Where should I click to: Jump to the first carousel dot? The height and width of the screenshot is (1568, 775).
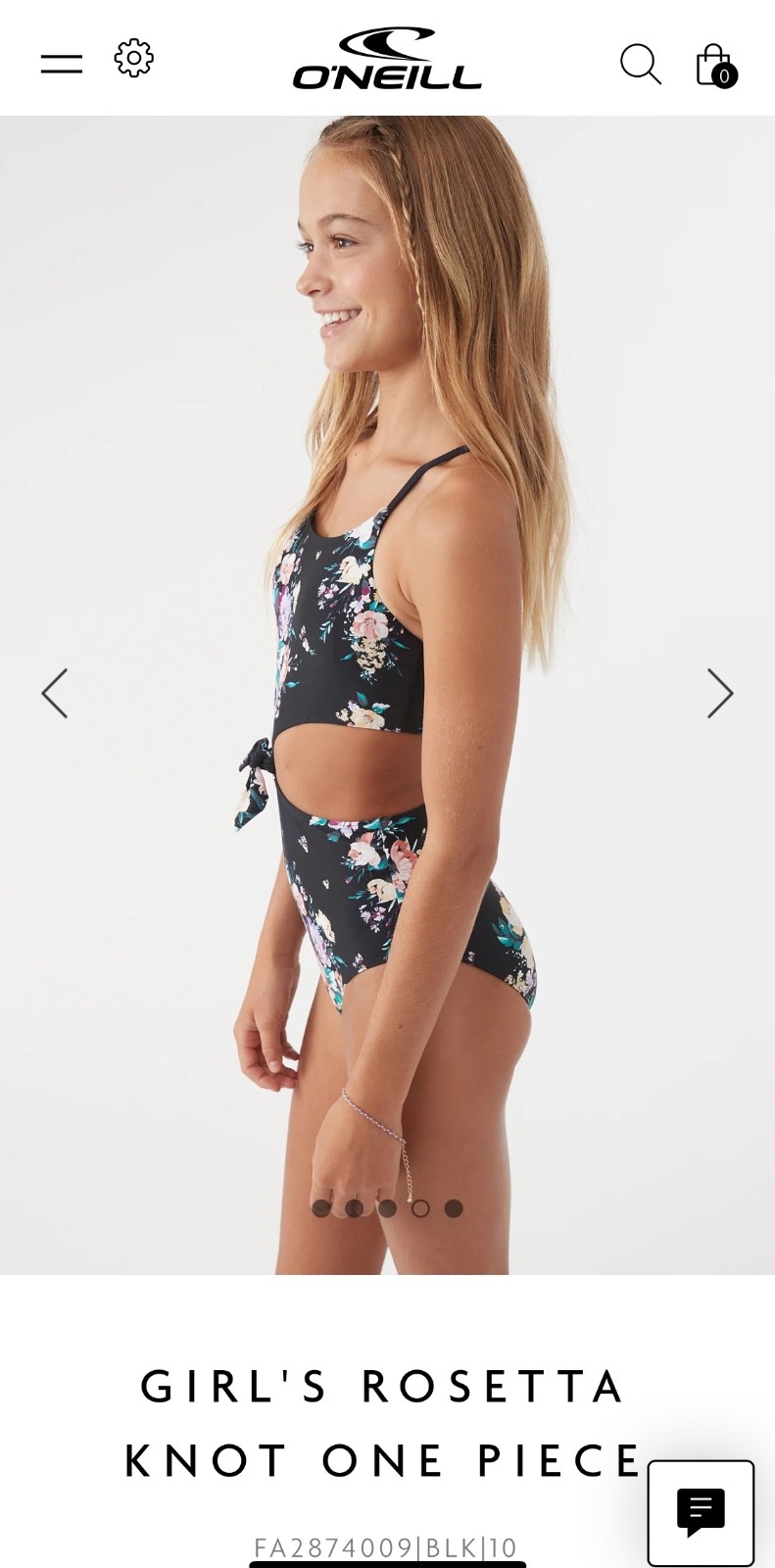pos(320,1208)
